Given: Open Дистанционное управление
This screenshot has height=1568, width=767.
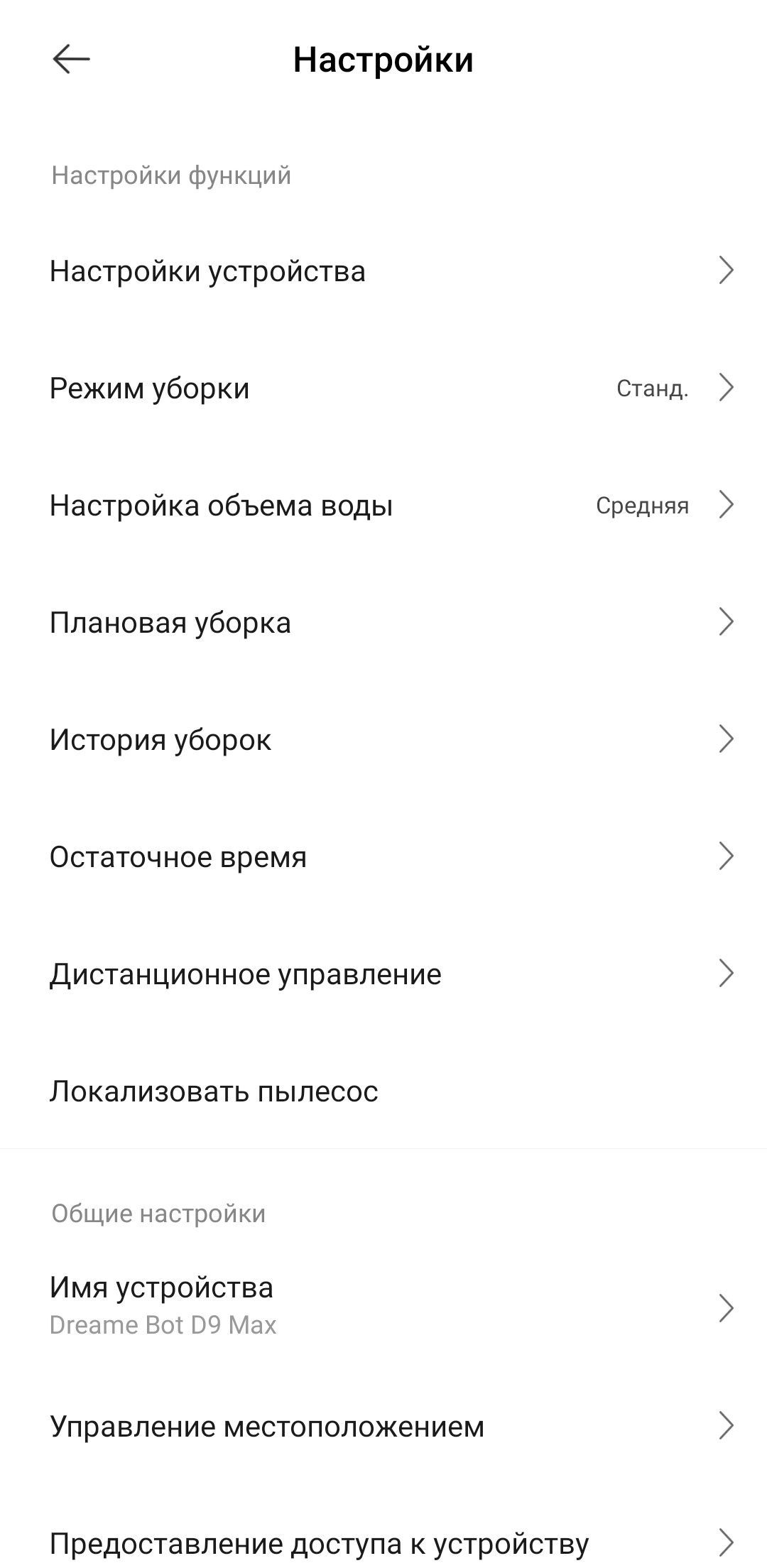Looking at the screenshot, I should pos(383,974).
